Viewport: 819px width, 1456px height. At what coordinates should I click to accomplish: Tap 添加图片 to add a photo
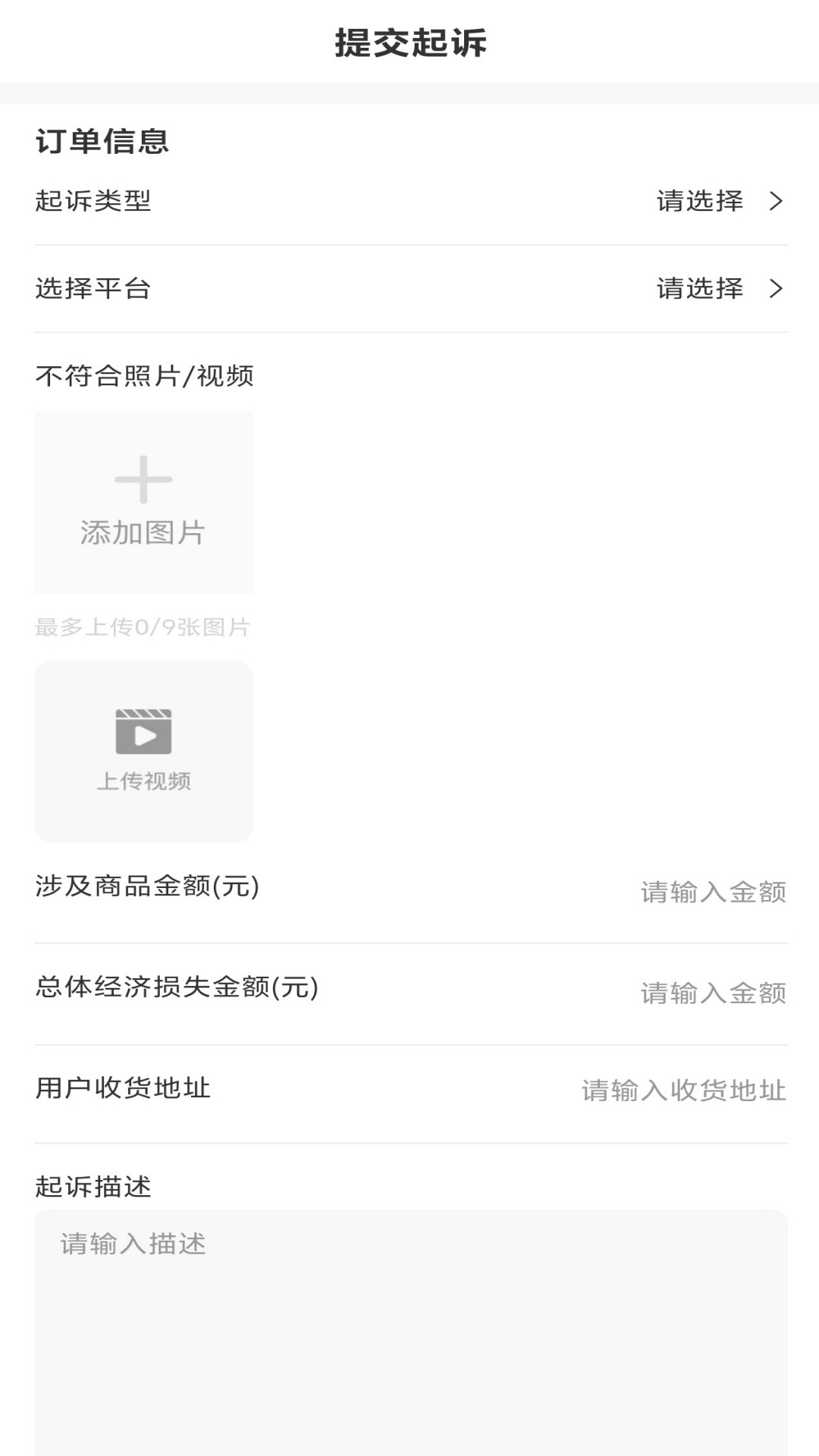coord(143,502)
